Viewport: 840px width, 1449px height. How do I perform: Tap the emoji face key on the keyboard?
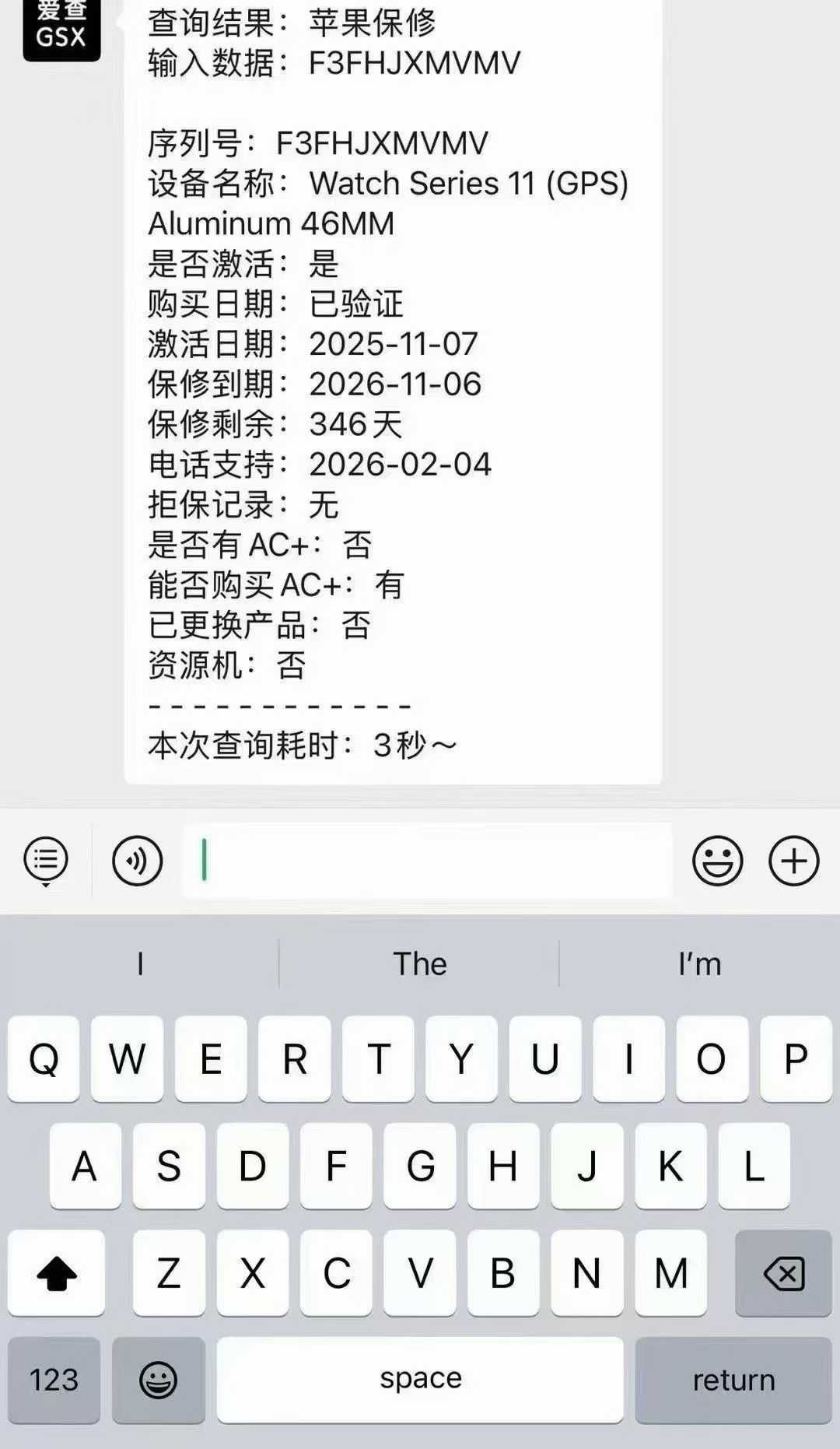point(158,1380)
